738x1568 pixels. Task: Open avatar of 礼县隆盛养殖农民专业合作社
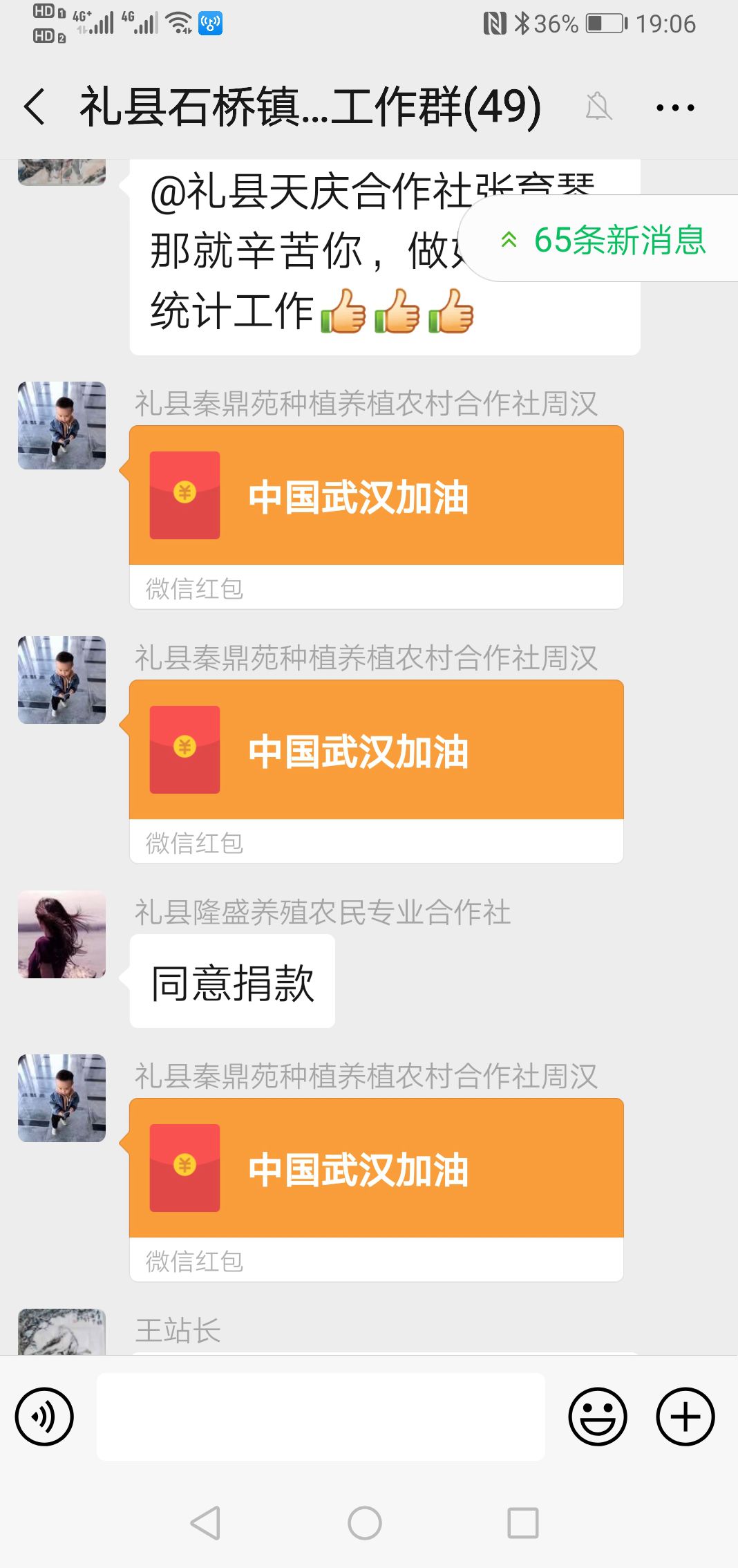click(62, 934)
